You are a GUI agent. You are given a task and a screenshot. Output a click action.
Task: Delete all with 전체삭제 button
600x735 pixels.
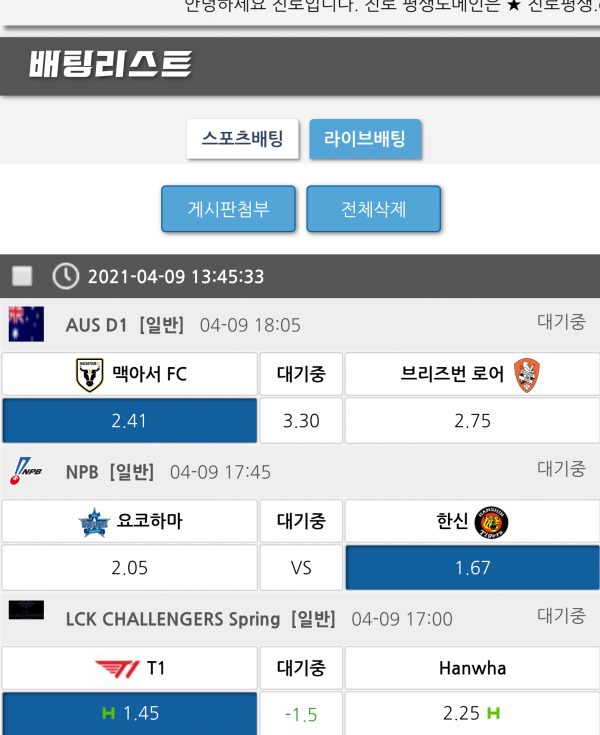(373, 210)
